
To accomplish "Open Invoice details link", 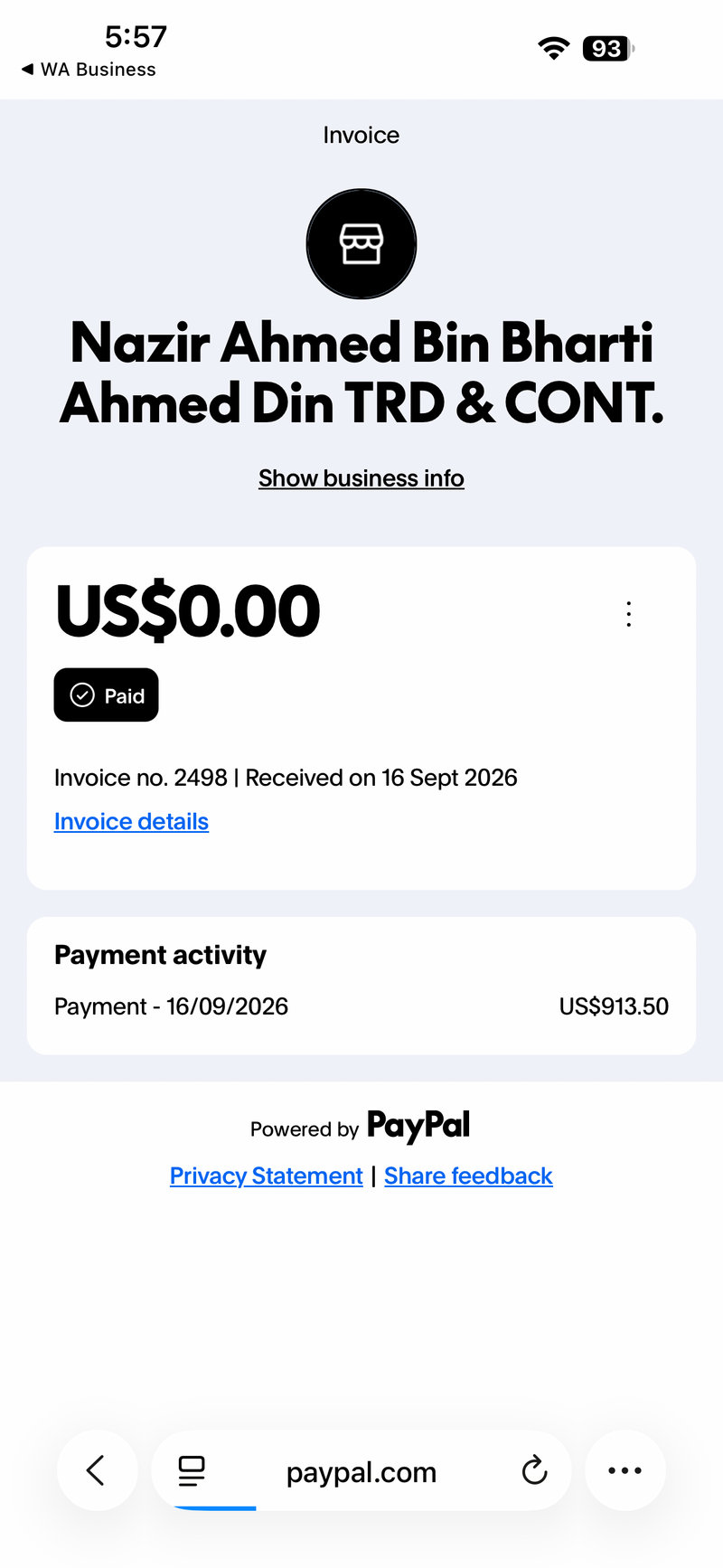I will (x=131, y=821).
